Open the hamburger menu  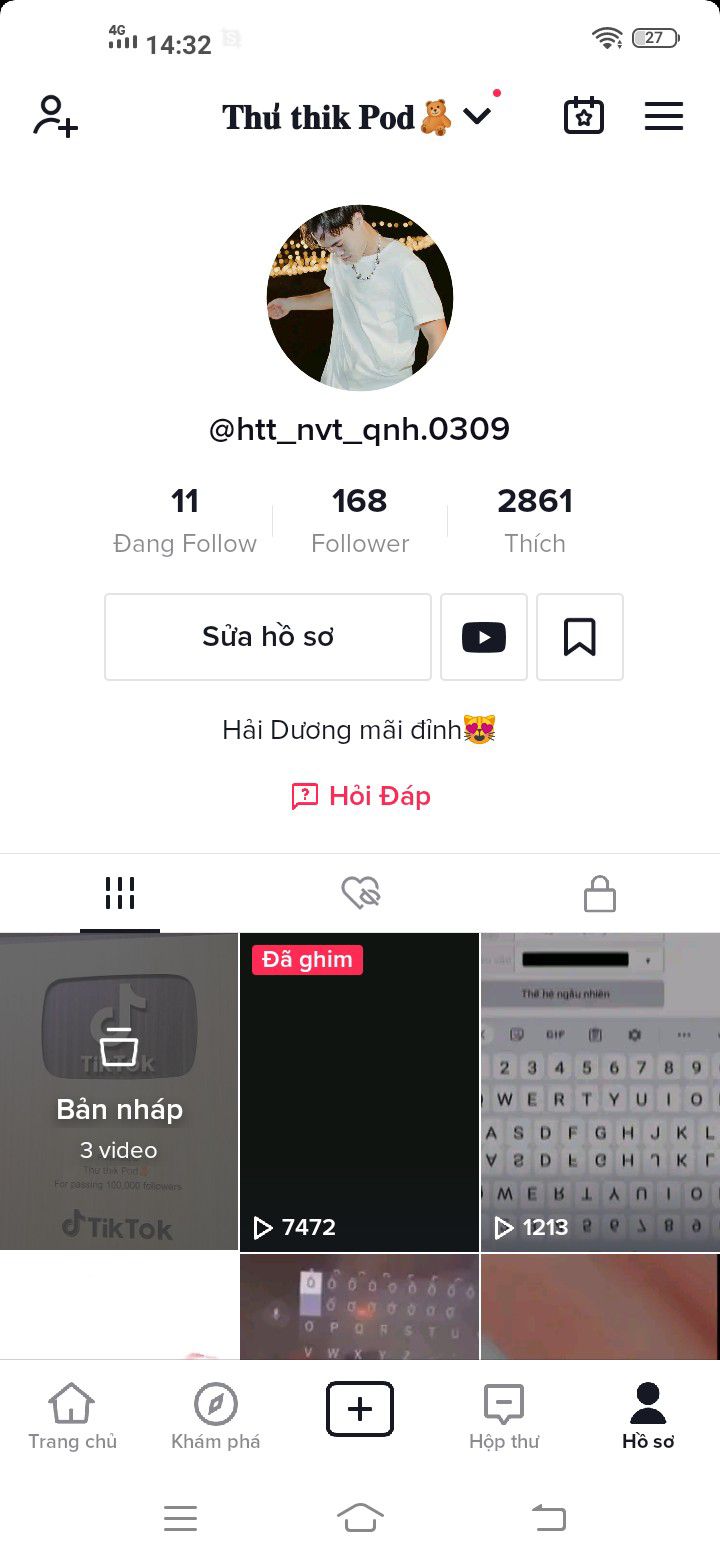tap(663, 117)
